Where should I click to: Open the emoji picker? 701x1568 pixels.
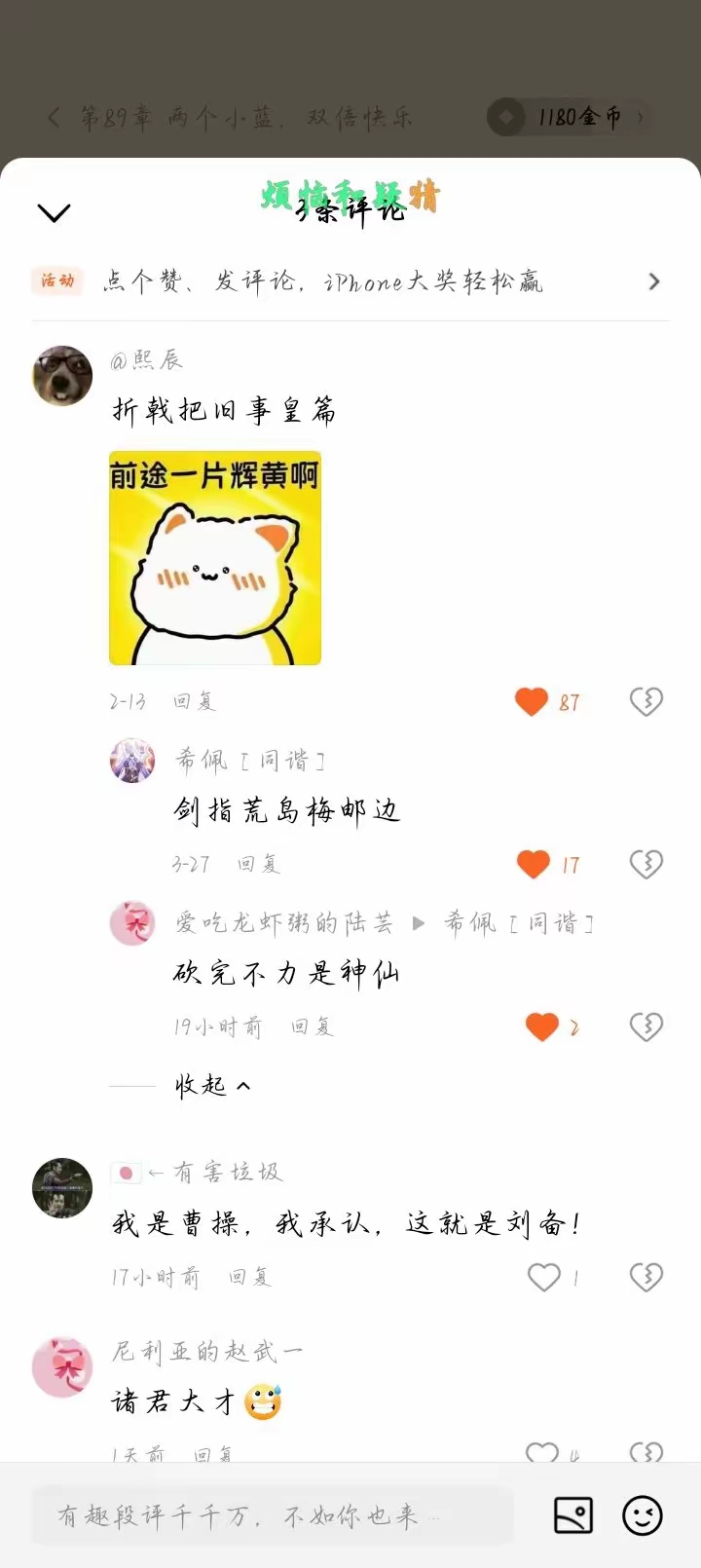(642, 1515)
